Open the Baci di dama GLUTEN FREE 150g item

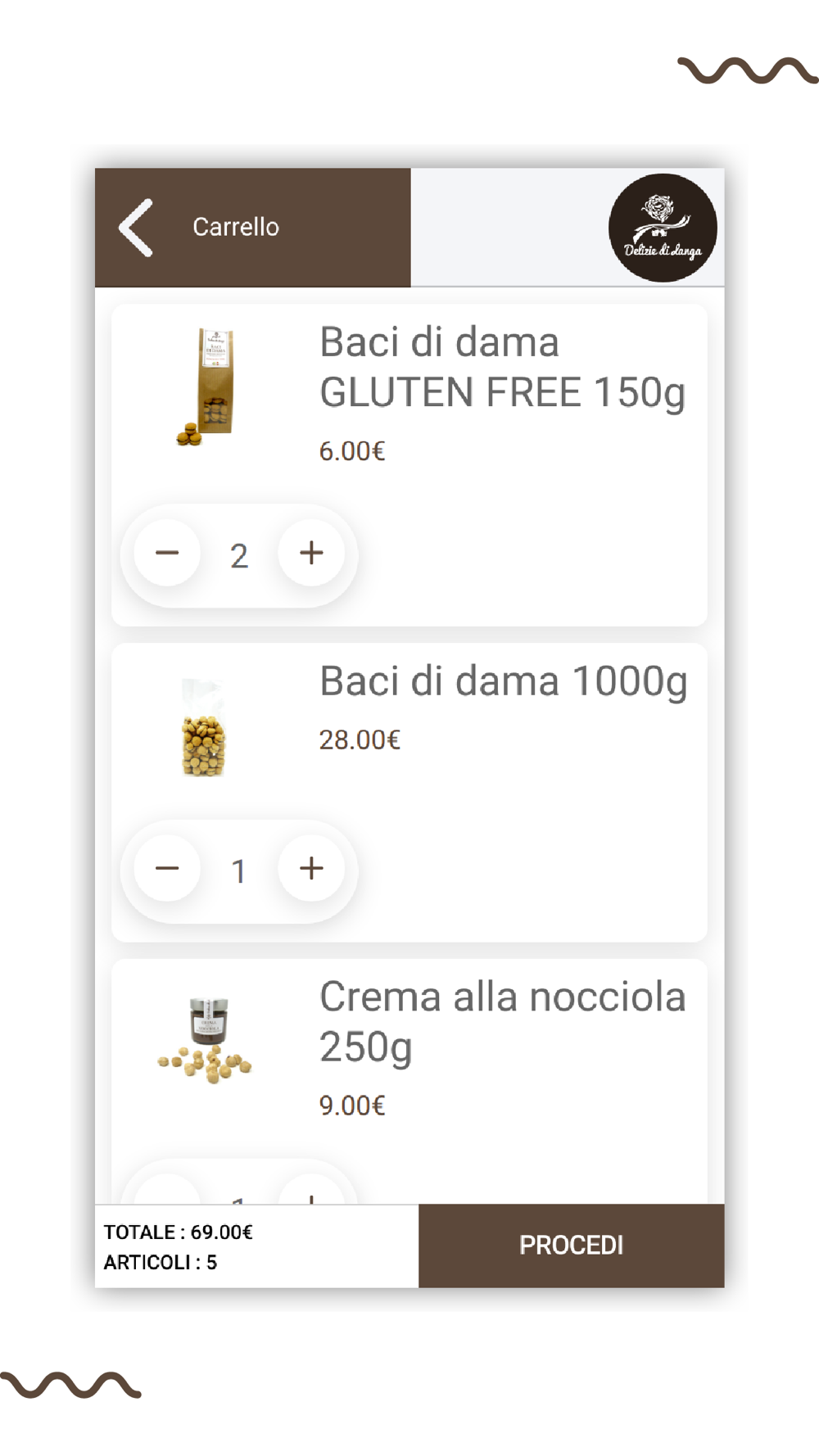tap(409, 465)
